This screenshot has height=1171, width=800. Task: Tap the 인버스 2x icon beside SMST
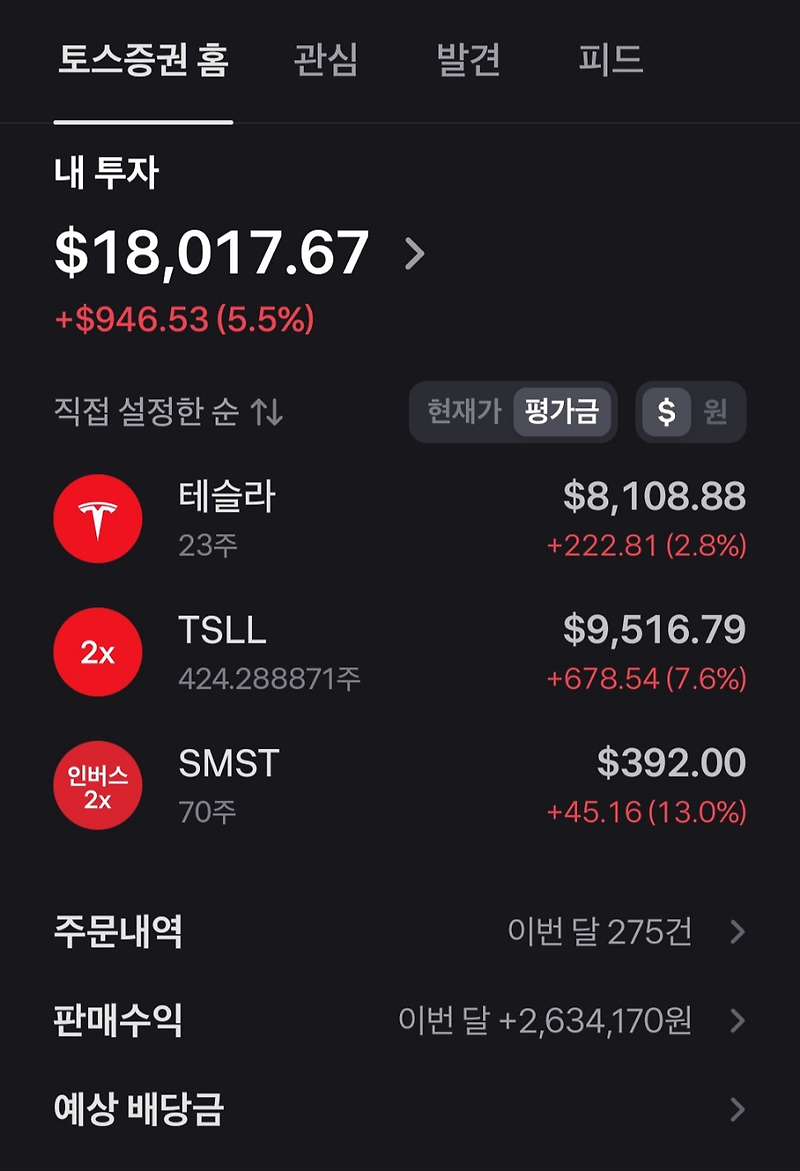[x=97, y=785]
